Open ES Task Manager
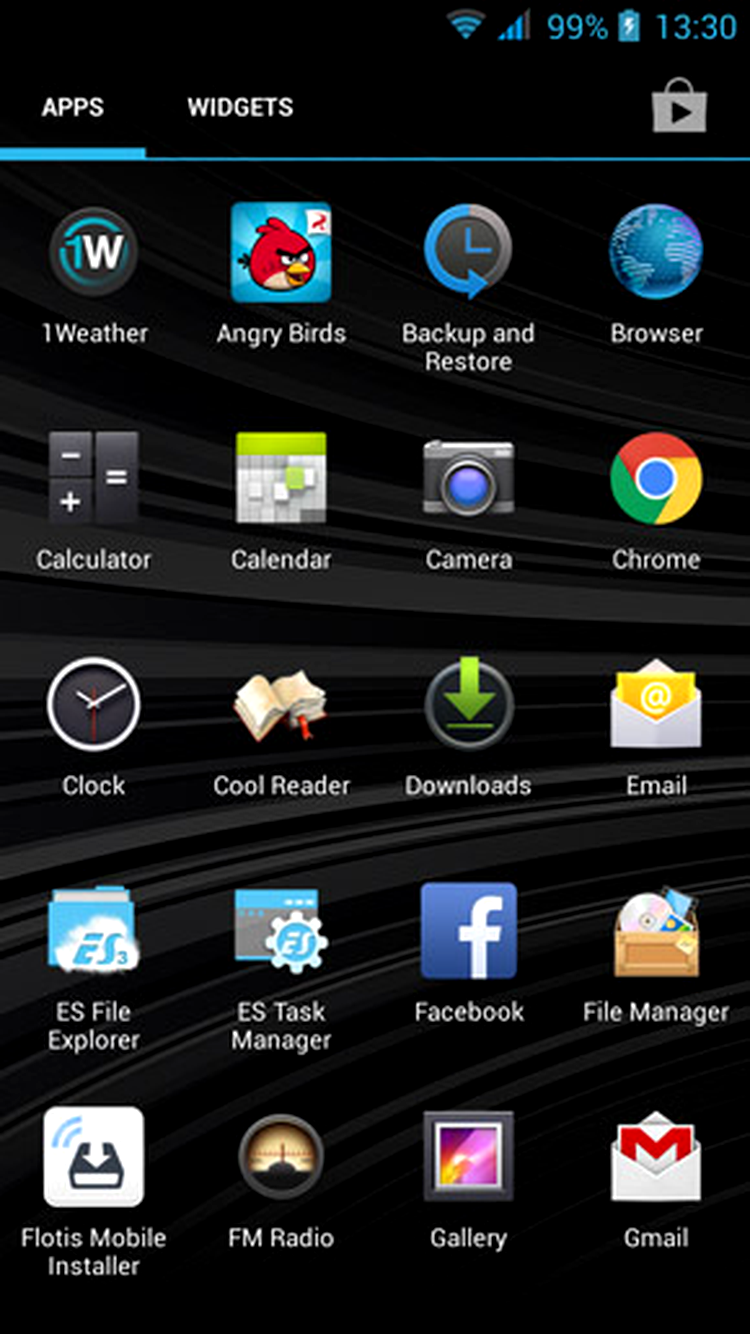The image size is (750, 1334). click(x=281, y=930)
